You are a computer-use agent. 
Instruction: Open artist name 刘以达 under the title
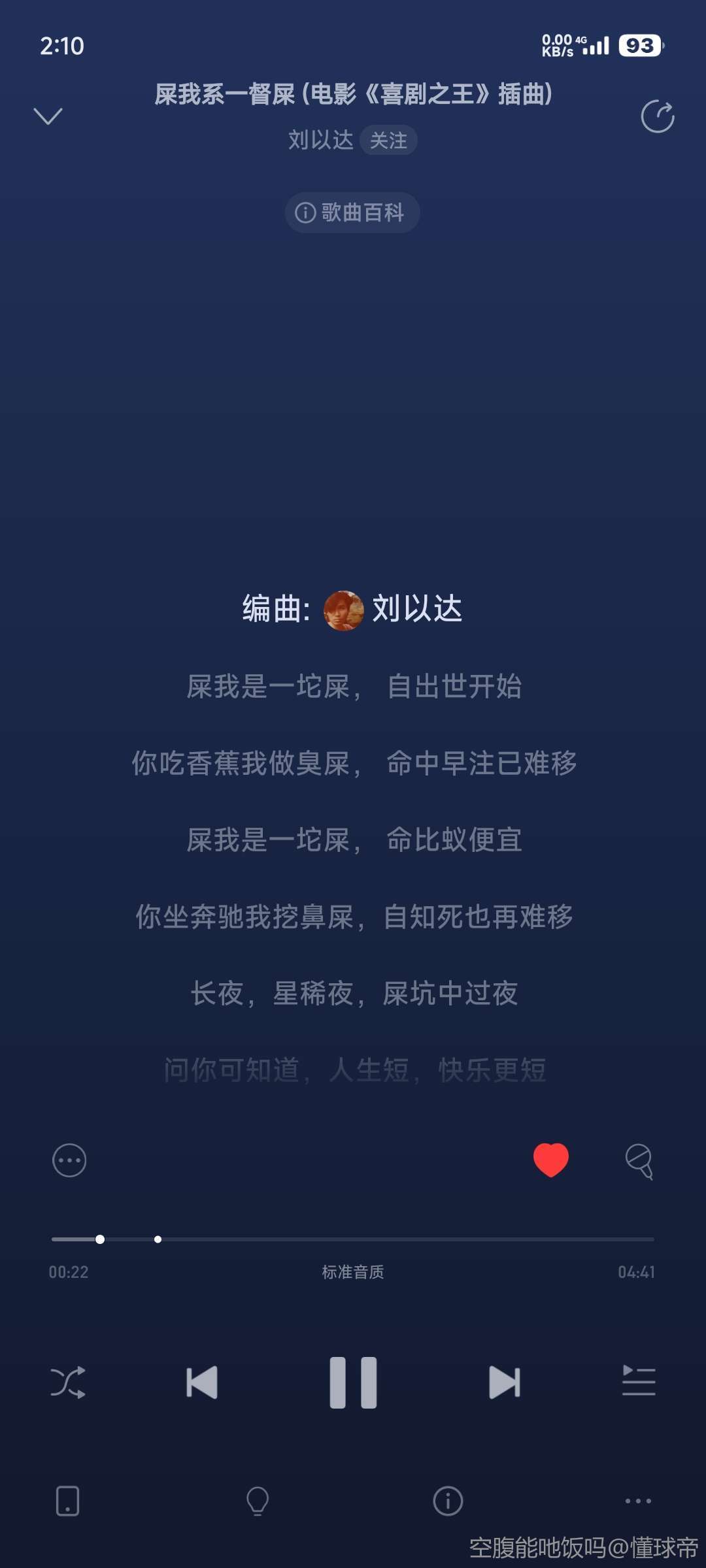(320, 140)
